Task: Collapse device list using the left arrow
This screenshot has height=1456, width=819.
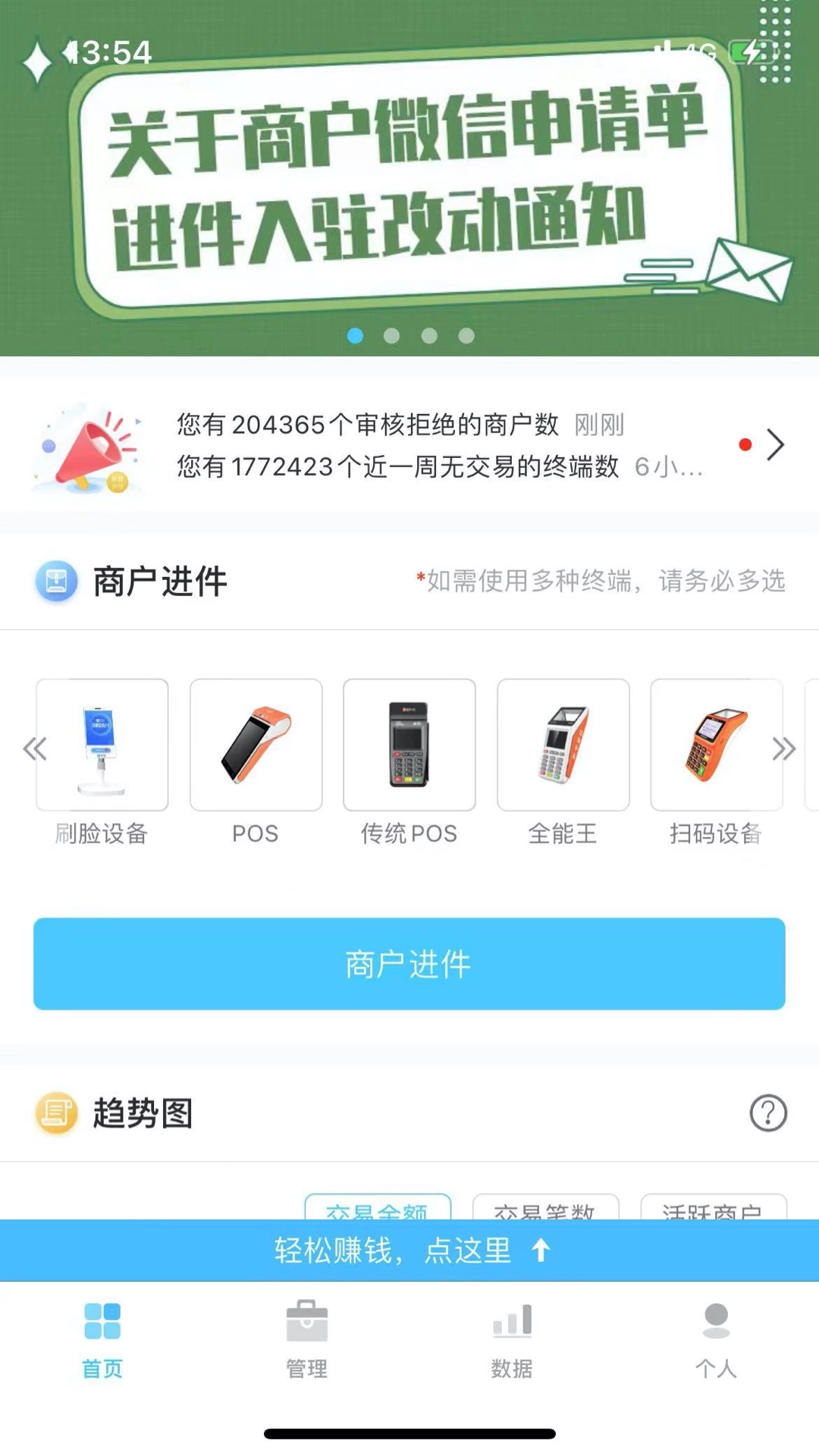Action: (35, 747)
